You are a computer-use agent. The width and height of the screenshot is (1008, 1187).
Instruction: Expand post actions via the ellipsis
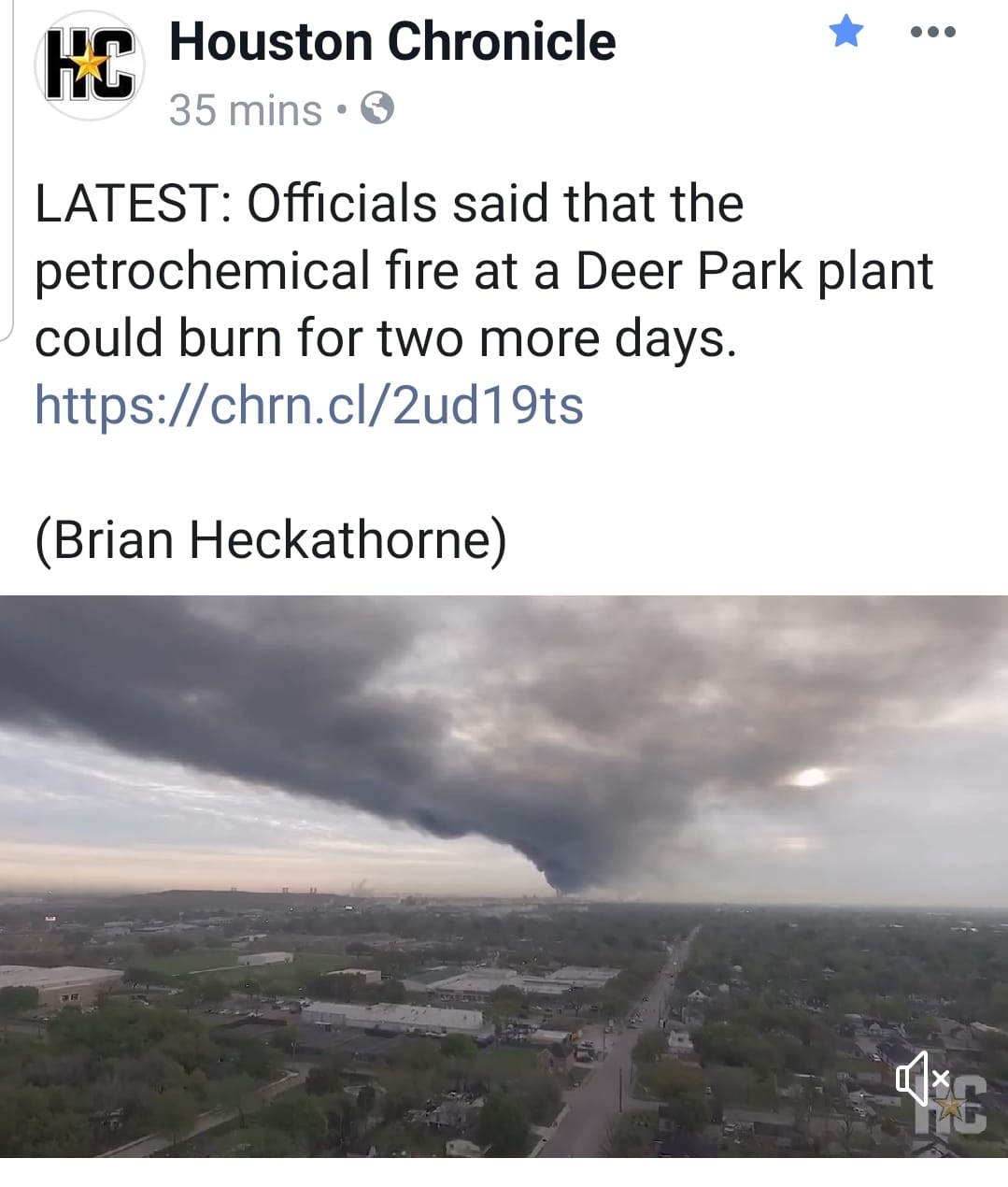click(934, 31)
